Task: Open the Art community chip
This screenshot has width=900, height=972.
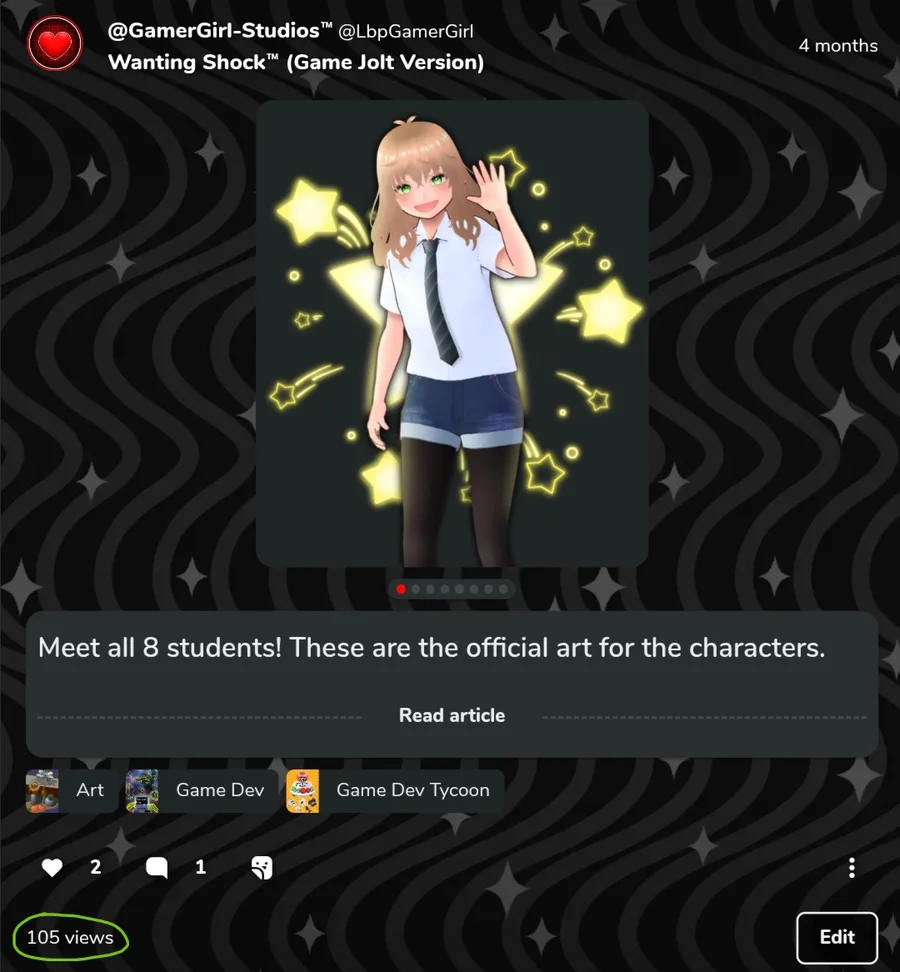Action: pos(72,790)
